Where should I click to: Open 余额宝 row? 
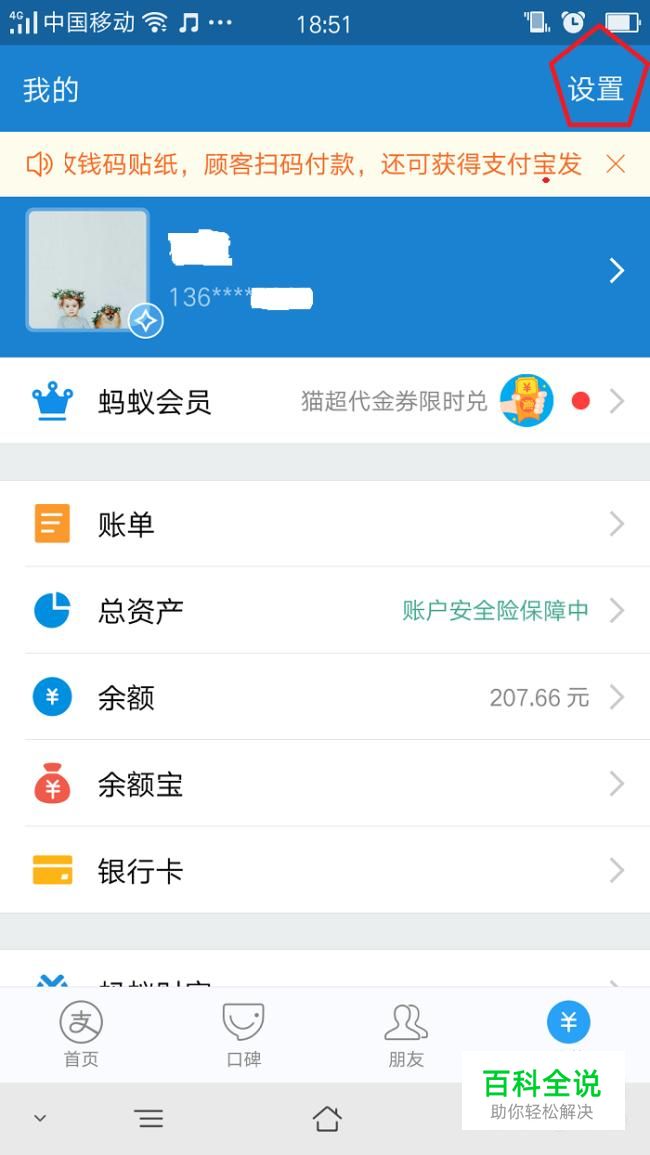(325, 784)
